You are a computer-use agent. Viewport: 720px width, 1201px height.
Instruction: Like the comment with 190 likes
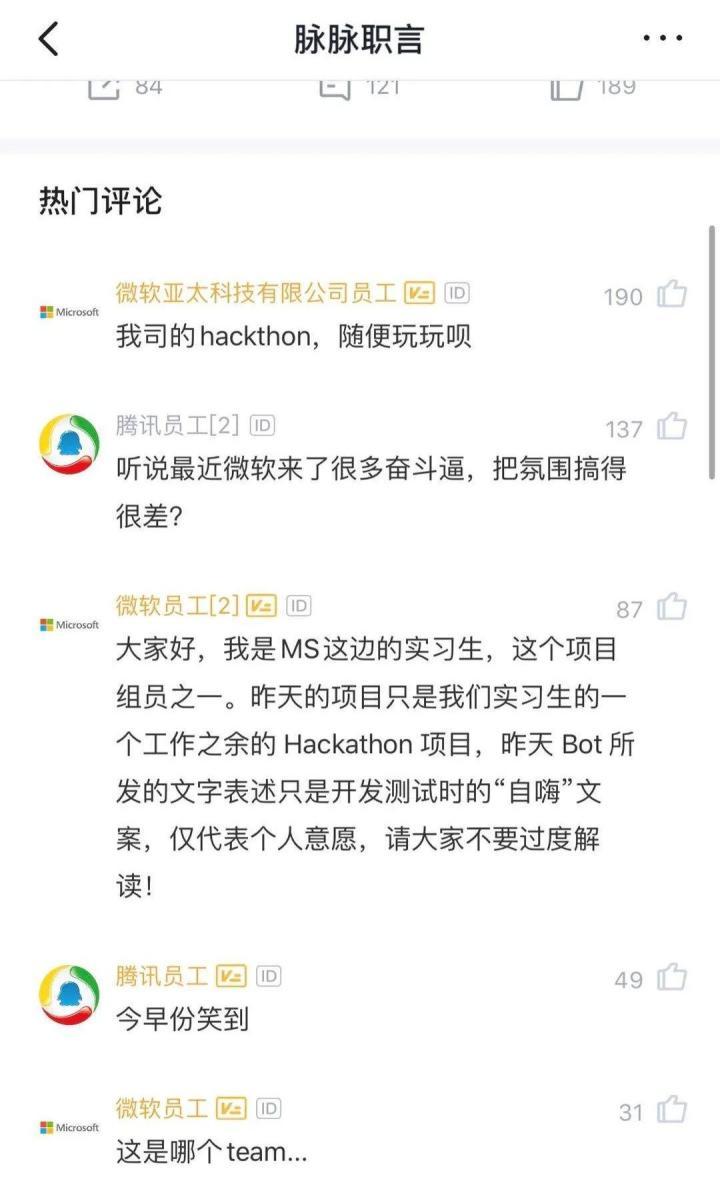click(672, 295)
